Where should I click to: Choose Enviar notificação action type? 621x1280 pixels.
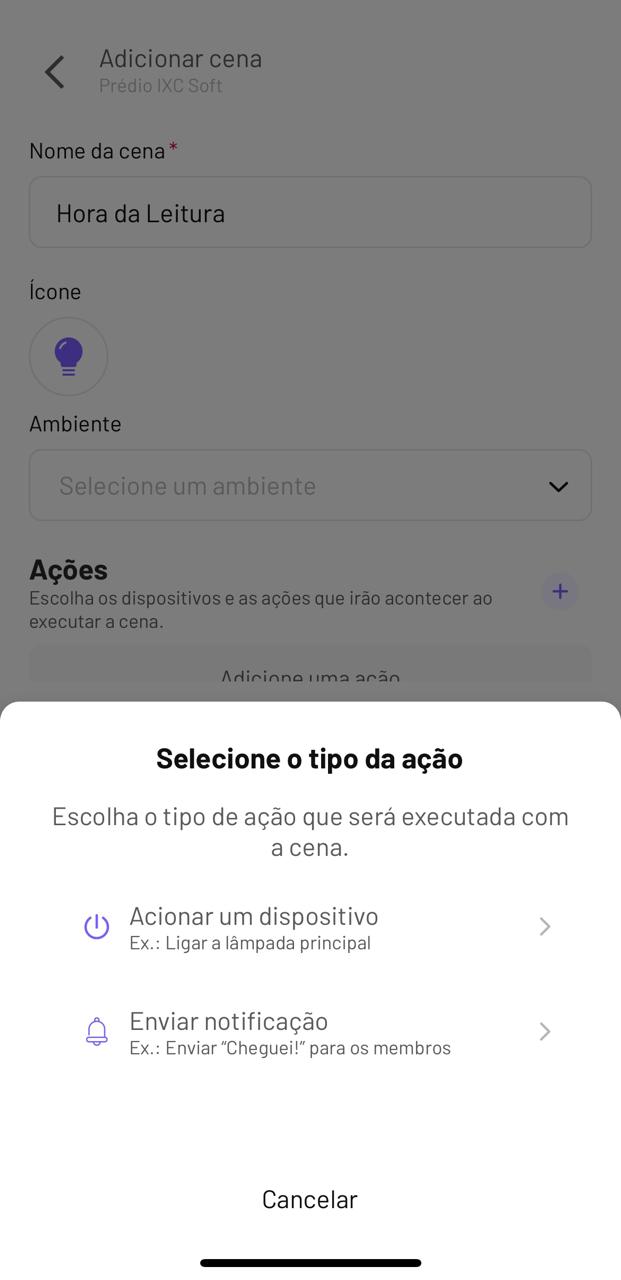(310, 1032)
